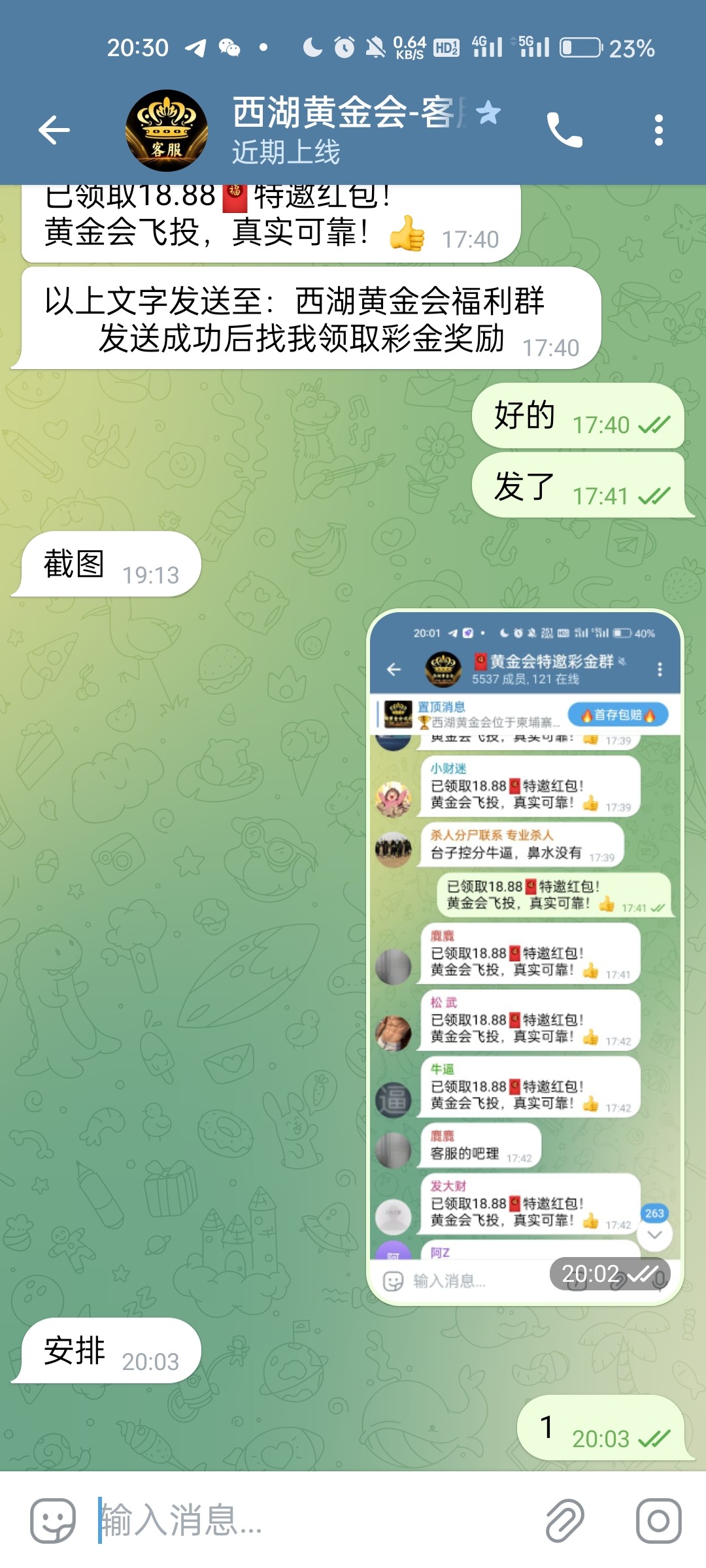Open 西湖黄金会-客服 profile avatar
Viewport: 706px width, 1568px height.
[167, 131]
